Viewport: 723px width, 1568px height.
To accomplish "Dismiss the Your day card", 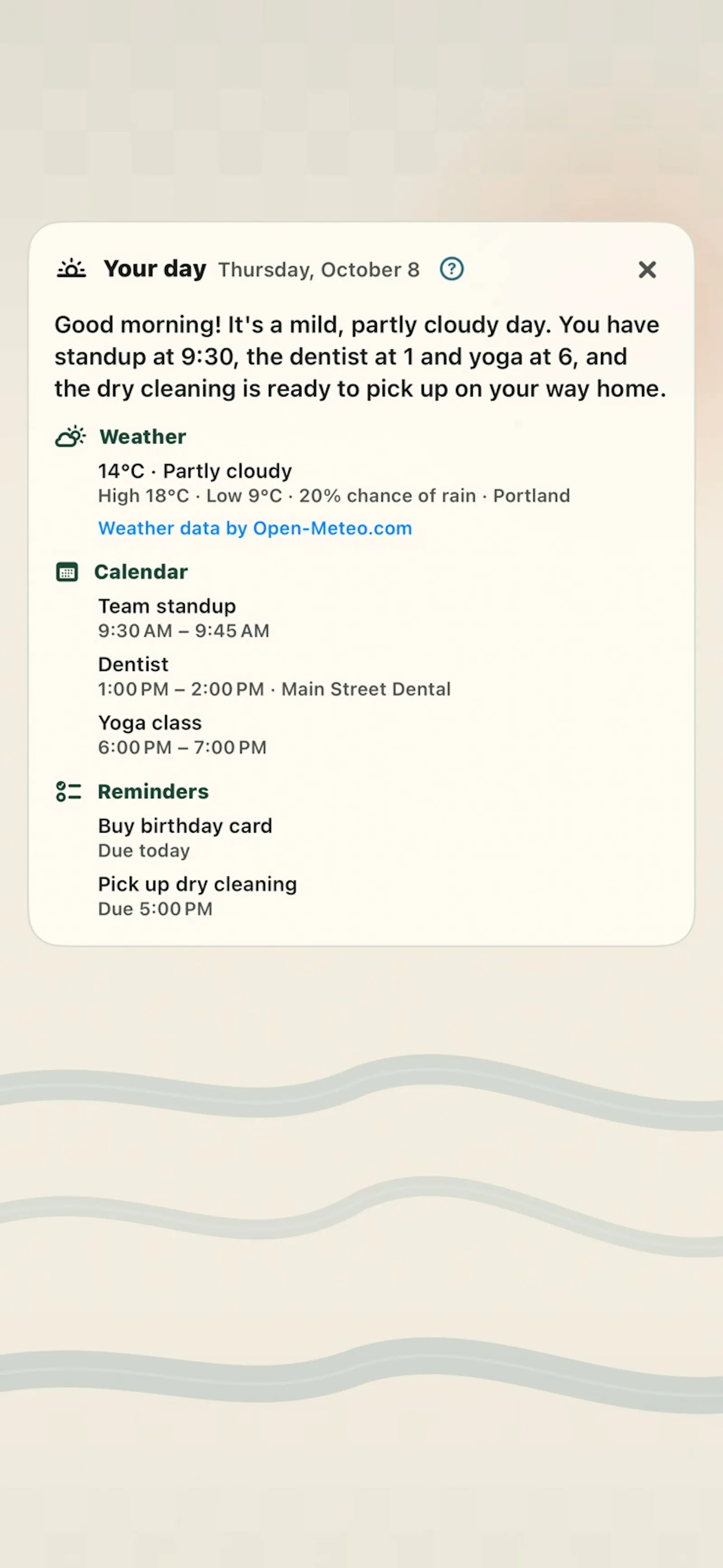I will pyautogui.click(x=647, y=270).
